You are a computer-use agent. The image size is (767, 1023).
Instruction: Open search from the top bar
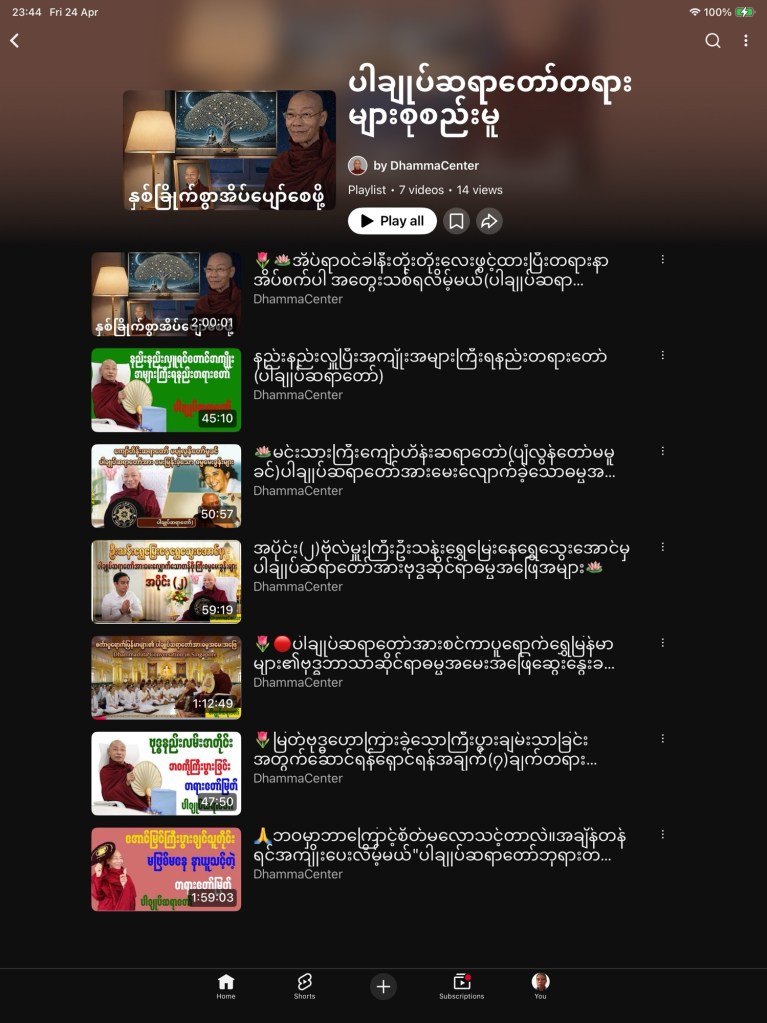click(x=712, y=41)
